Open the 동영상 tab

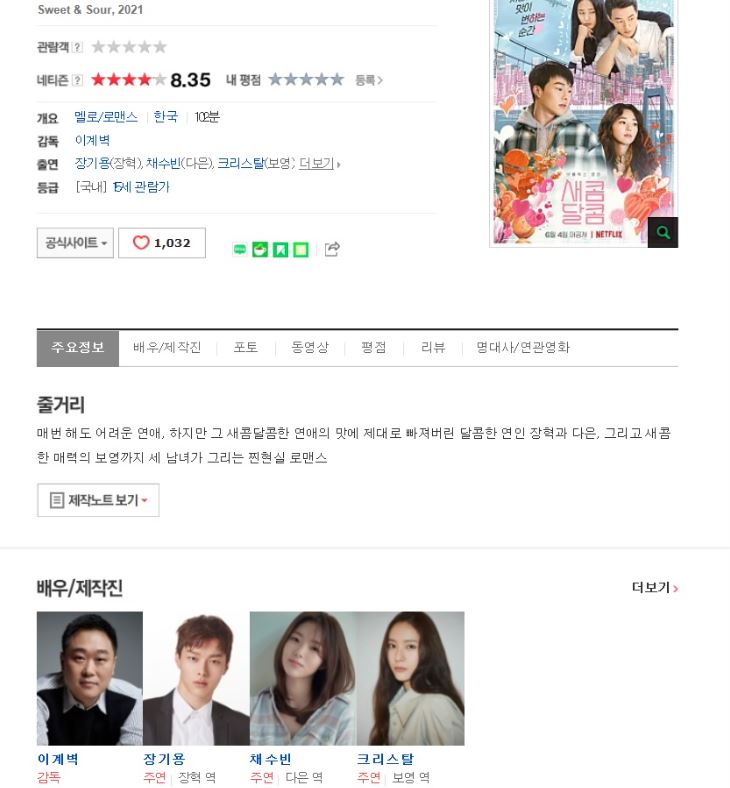pos(310,347)
